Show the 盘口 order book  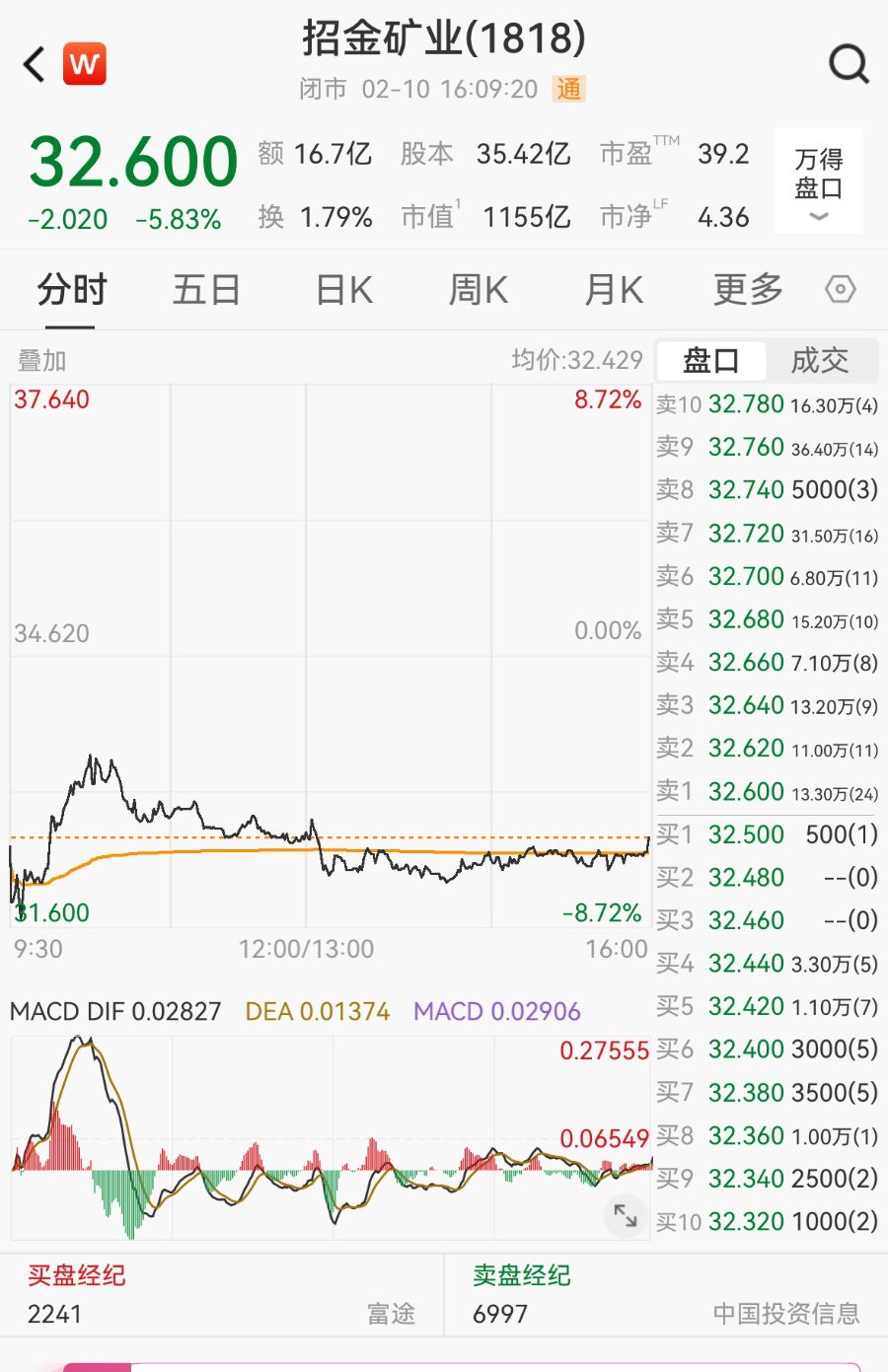pyautogui.click(x=710, y=361)
